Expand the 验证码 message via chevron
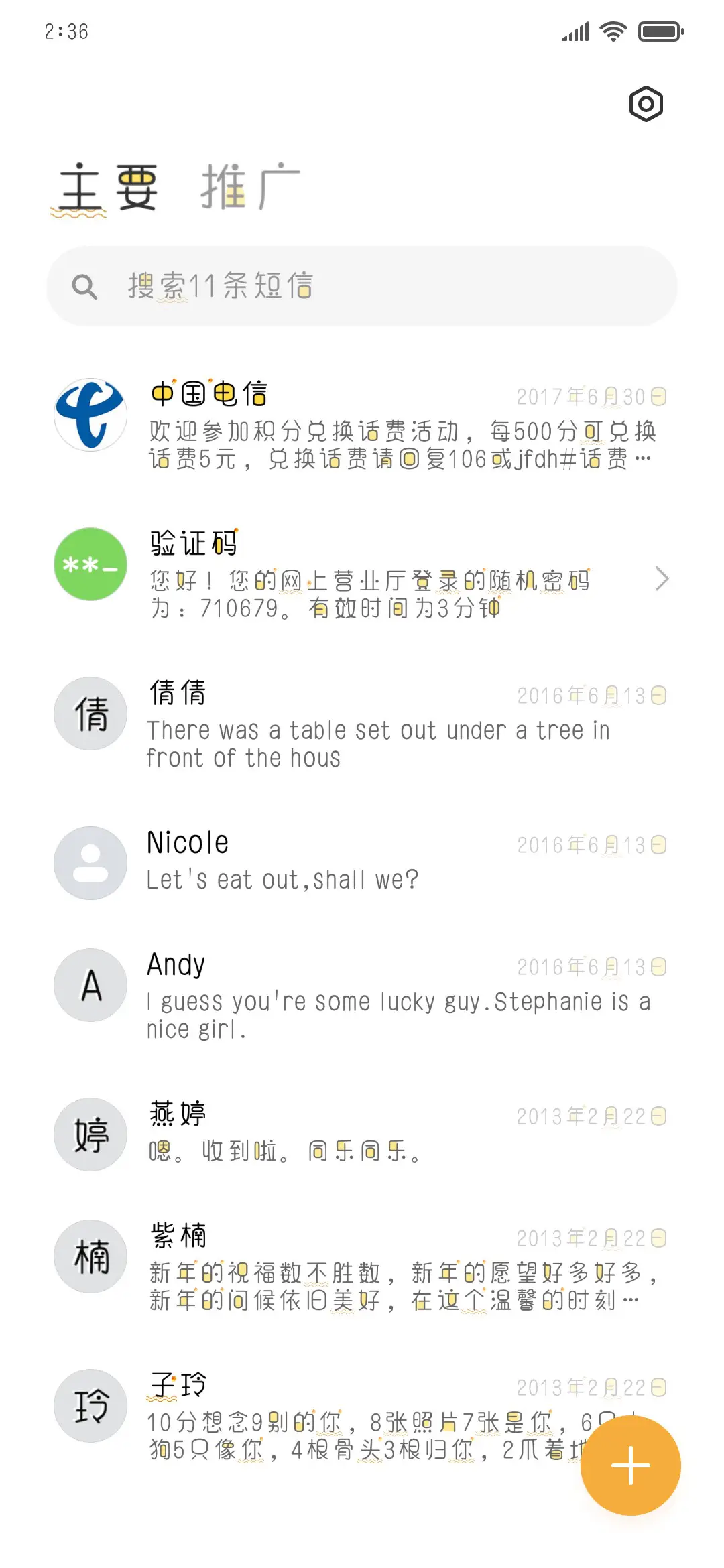724x1568 pixels. pyautogui.click(x=662, y=578)
